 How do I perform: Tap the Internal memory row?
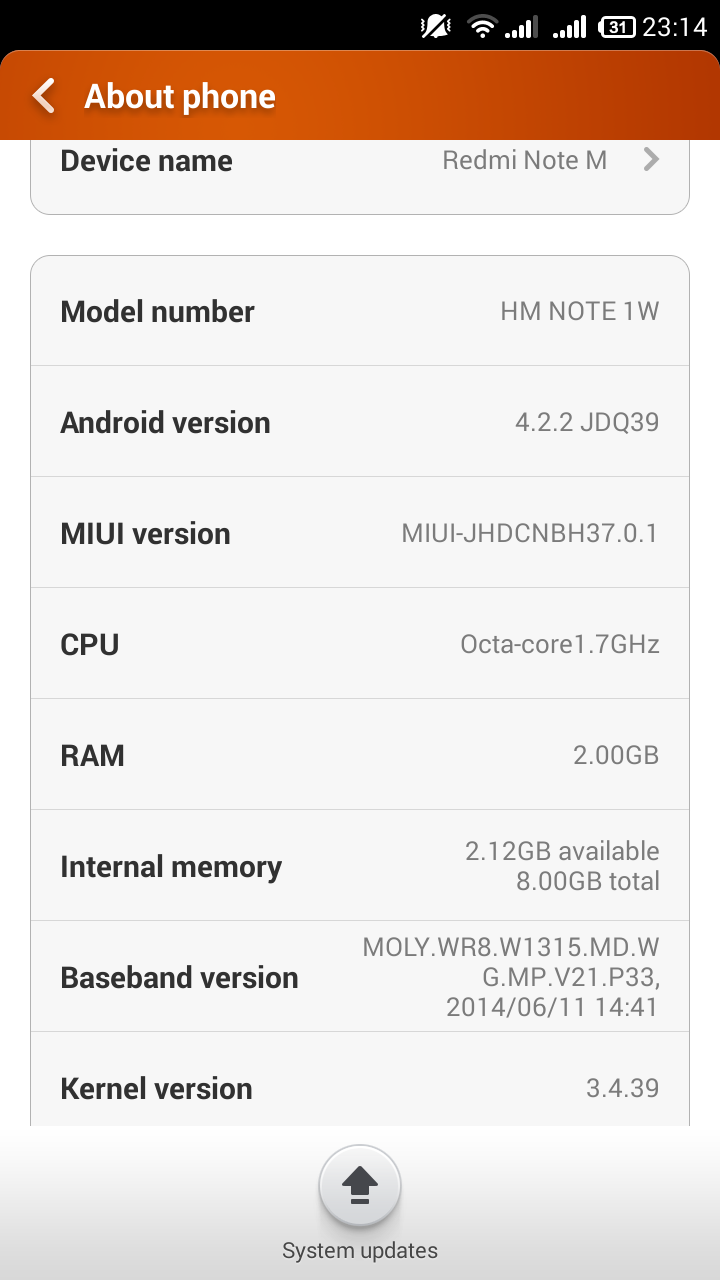pos(360,866)
